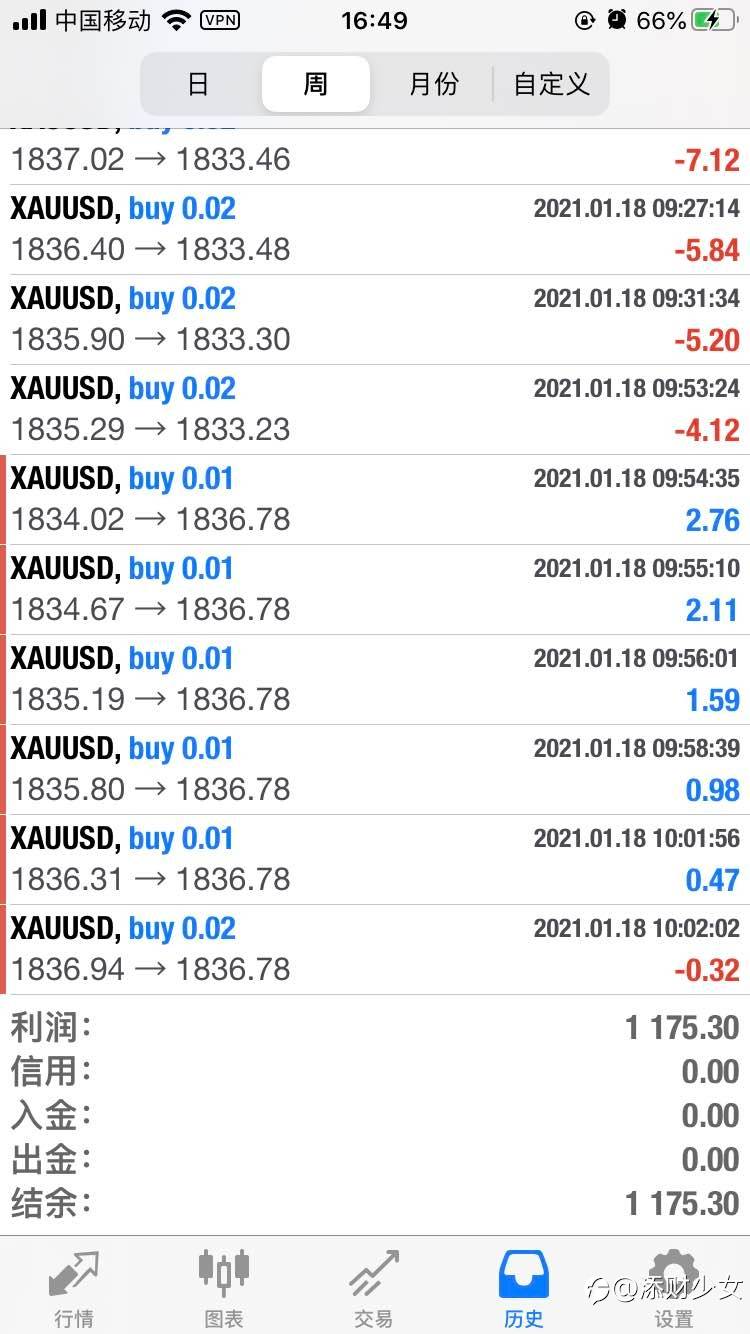Select the 历史 history tab

524,1287
